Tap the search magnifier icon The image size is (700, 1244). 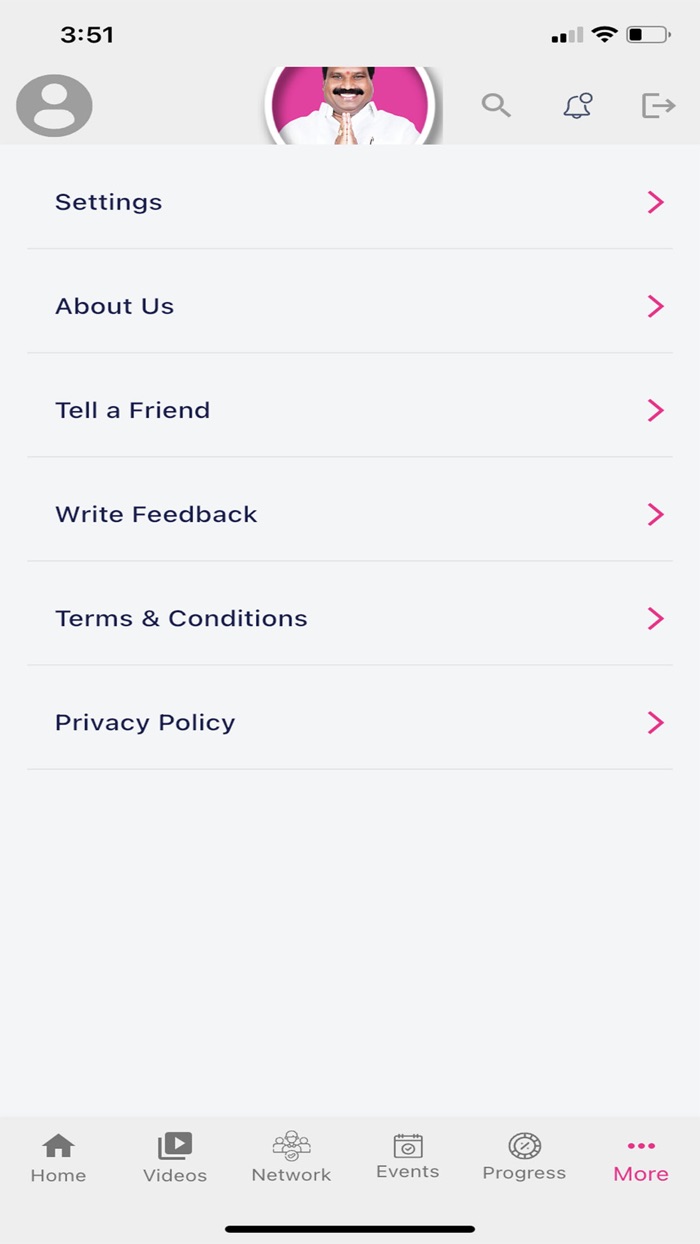click(x=496, y=105)
